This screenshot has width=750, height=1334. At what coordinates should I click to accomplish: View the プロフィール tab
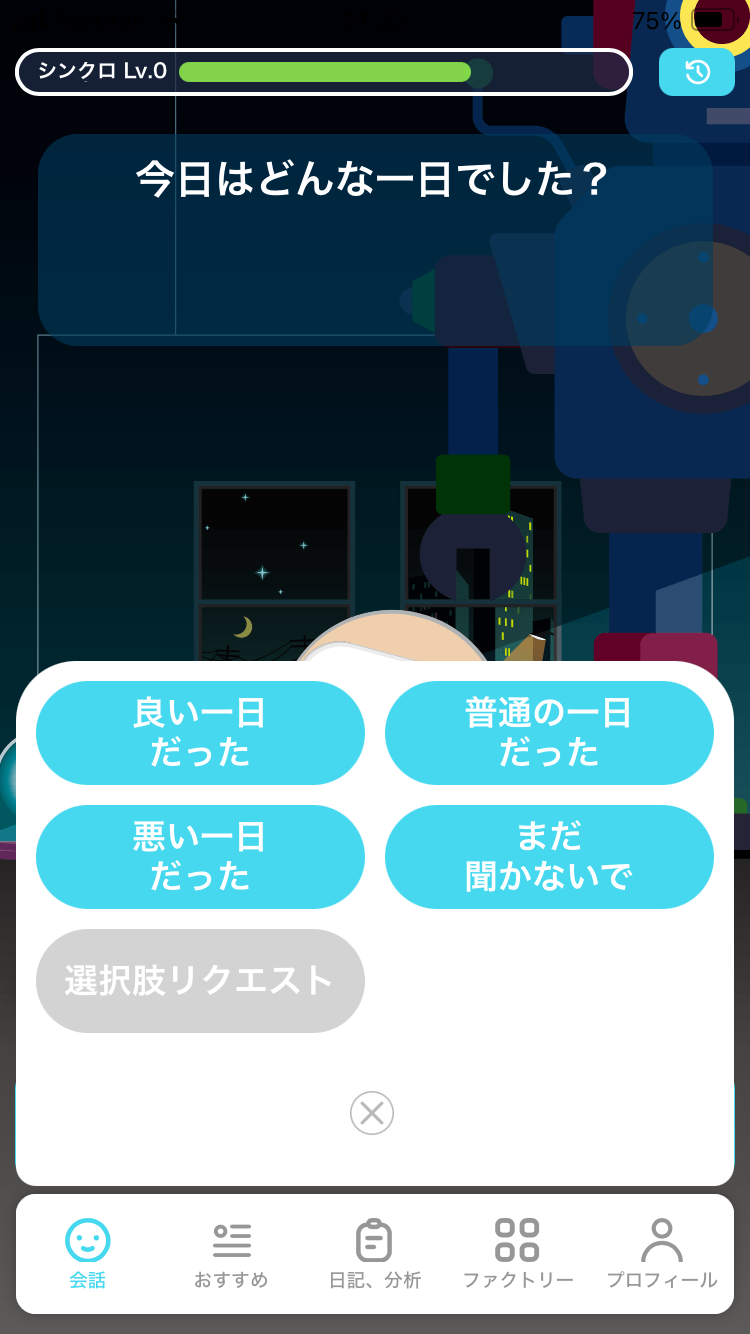tap(661, 1254)
